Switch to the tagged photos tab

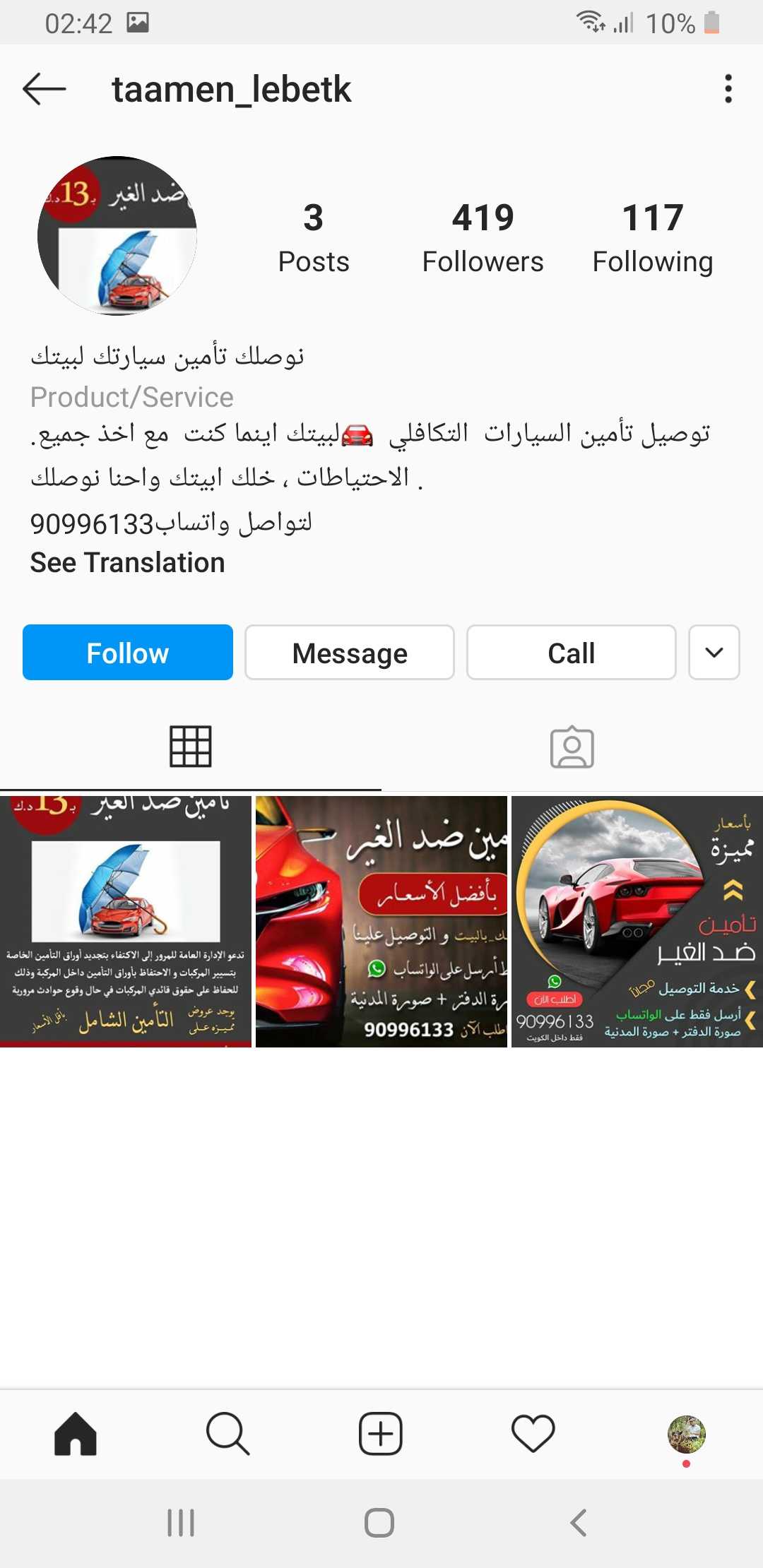point(572,747)
